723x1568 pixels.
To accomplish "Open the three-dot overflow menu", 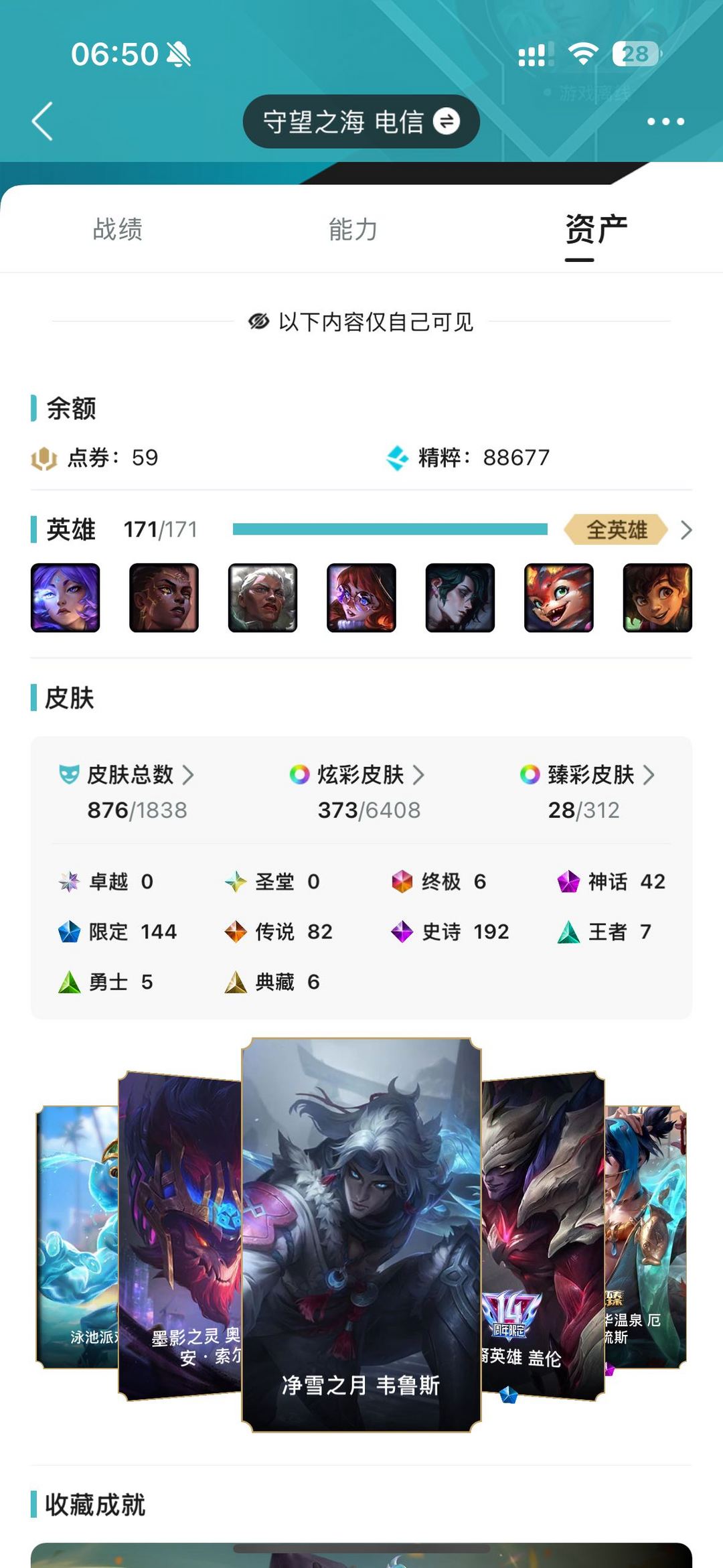I will click(665, 121).
